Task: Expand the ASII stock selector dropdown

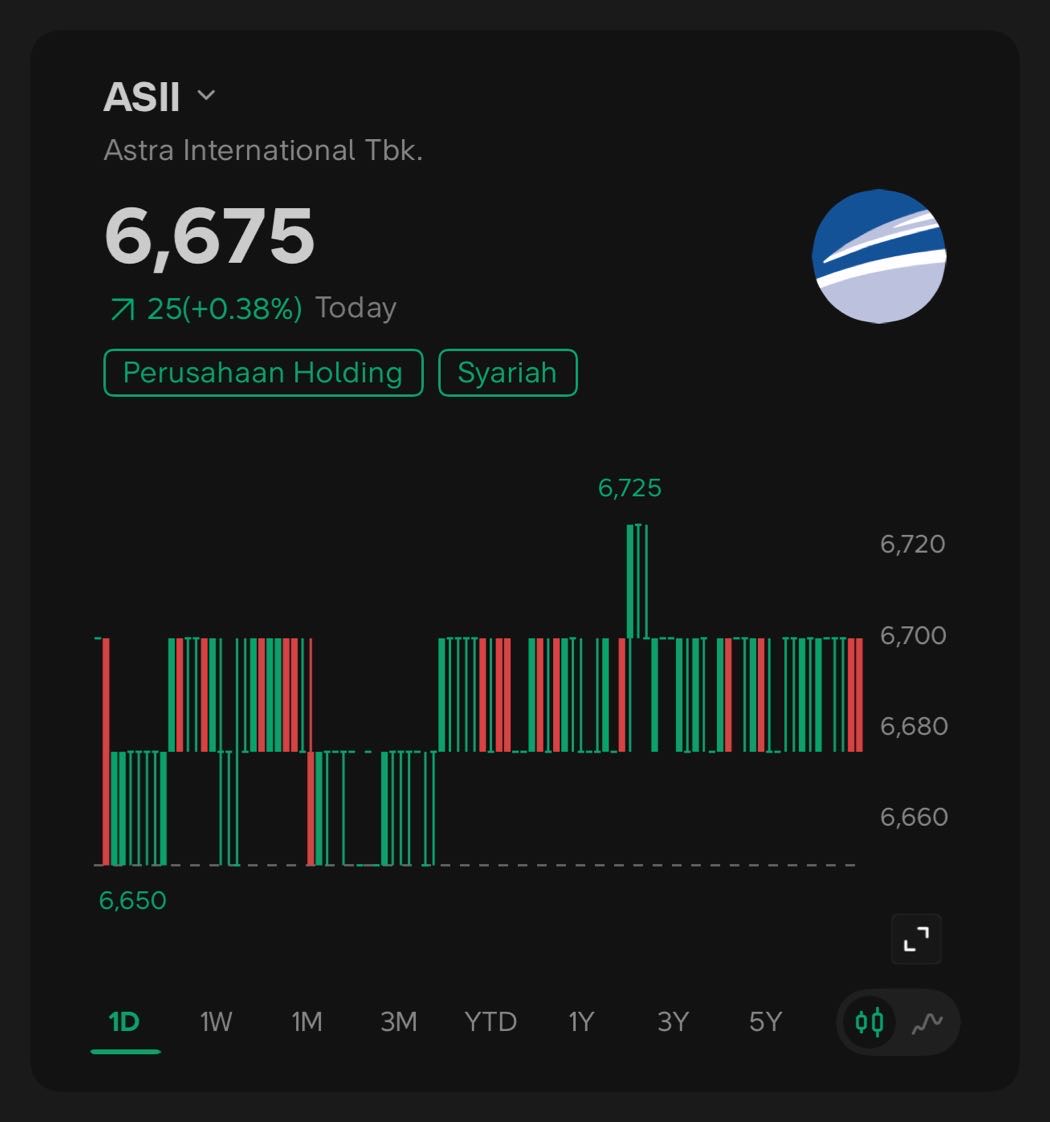Action: pyautogui.click(x=206, y=96)
